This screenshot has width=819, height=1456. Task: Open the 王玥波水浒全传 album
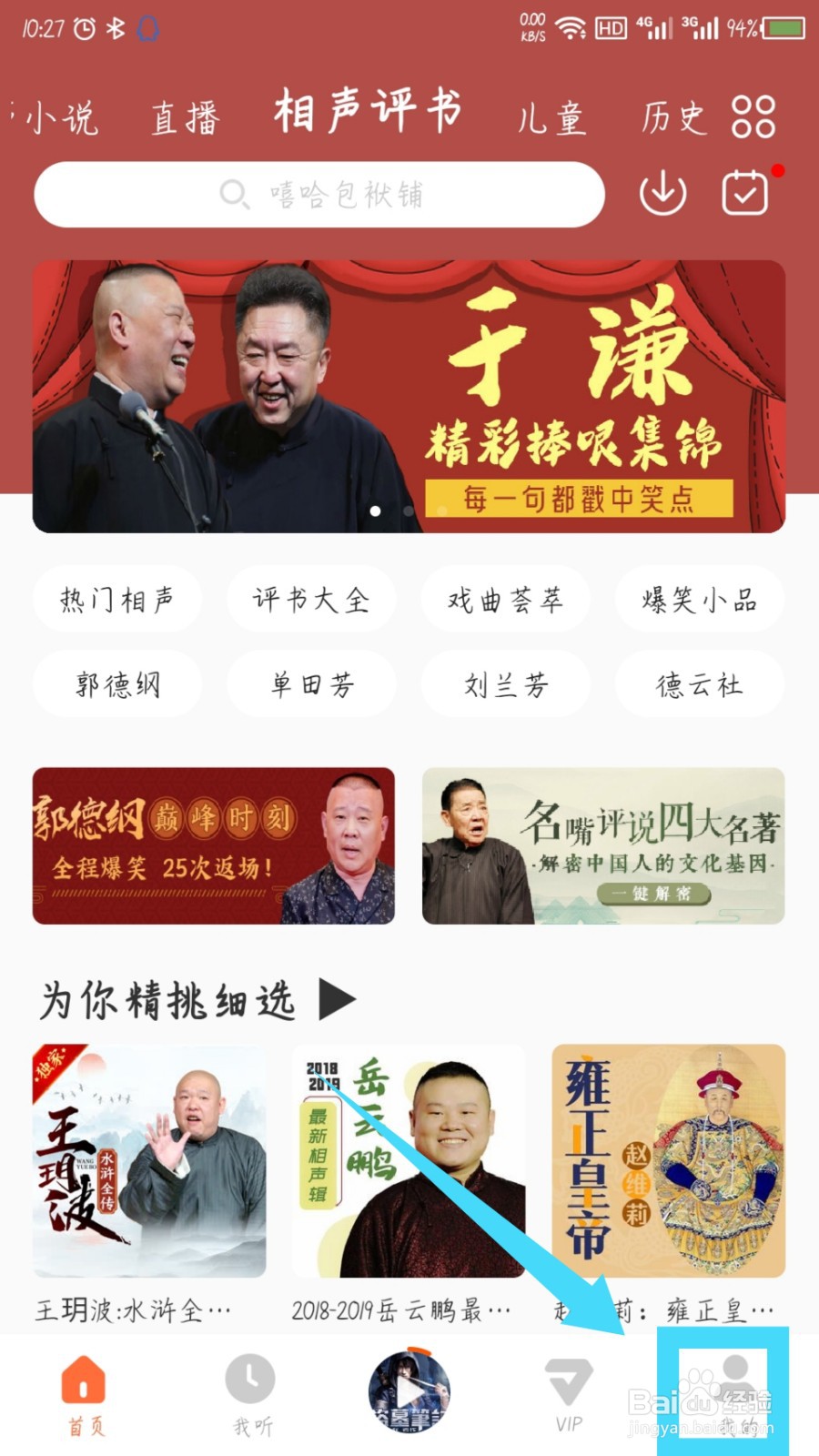coord(149,1160)
